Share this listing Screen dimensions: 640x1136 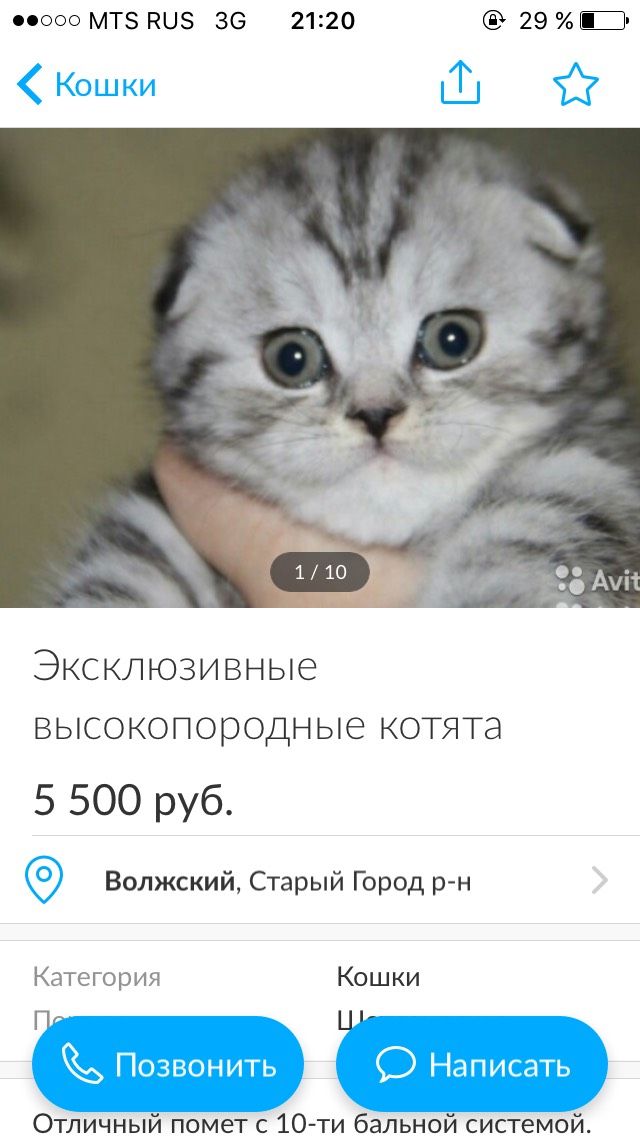pos(460,83)
